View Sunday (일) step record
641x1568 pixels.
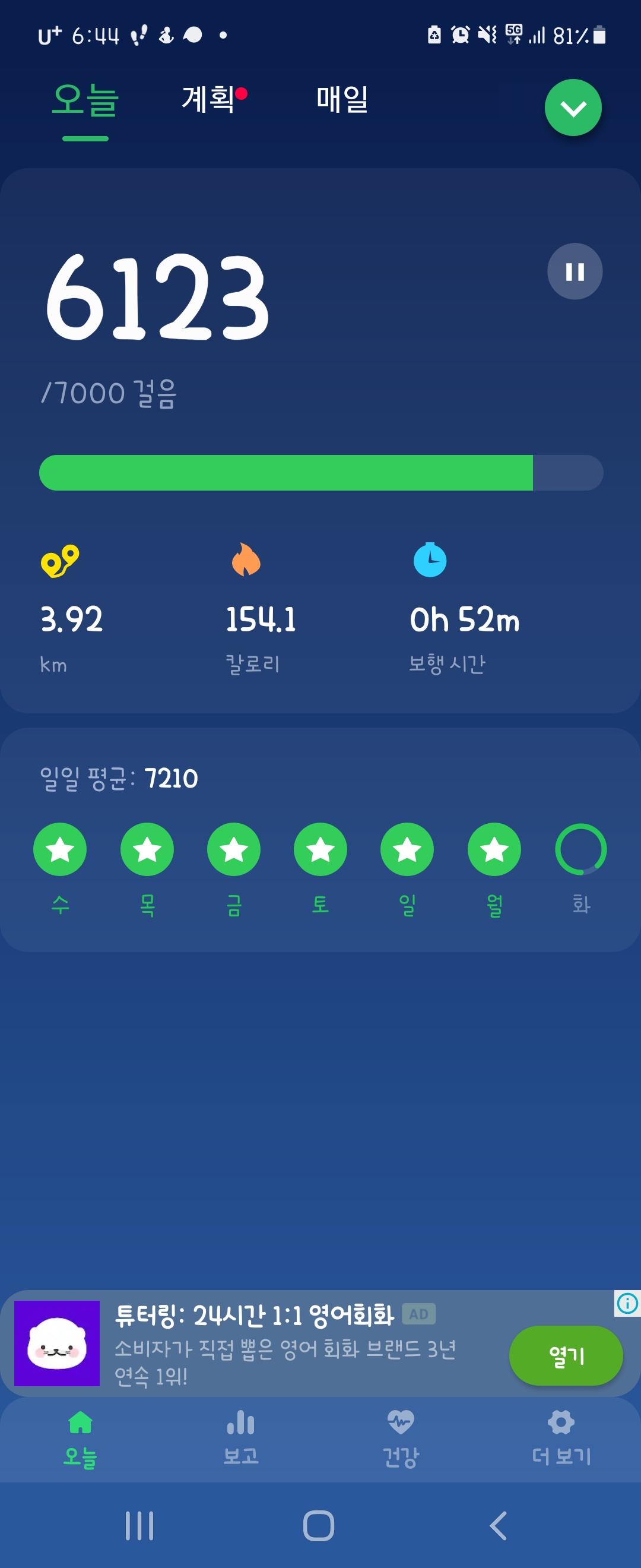tap(407, 849)
